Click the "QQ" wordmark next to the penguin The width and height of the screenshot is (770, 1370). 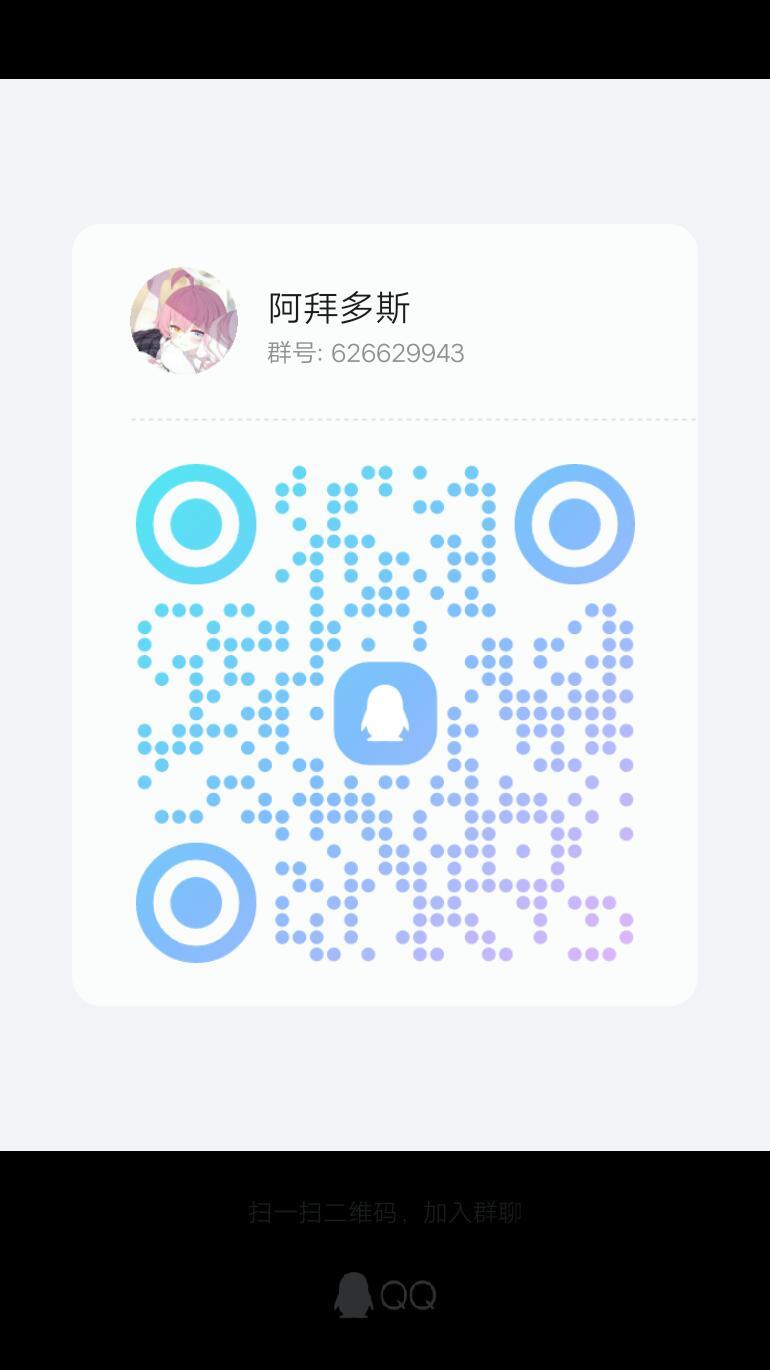[408, 1294]
